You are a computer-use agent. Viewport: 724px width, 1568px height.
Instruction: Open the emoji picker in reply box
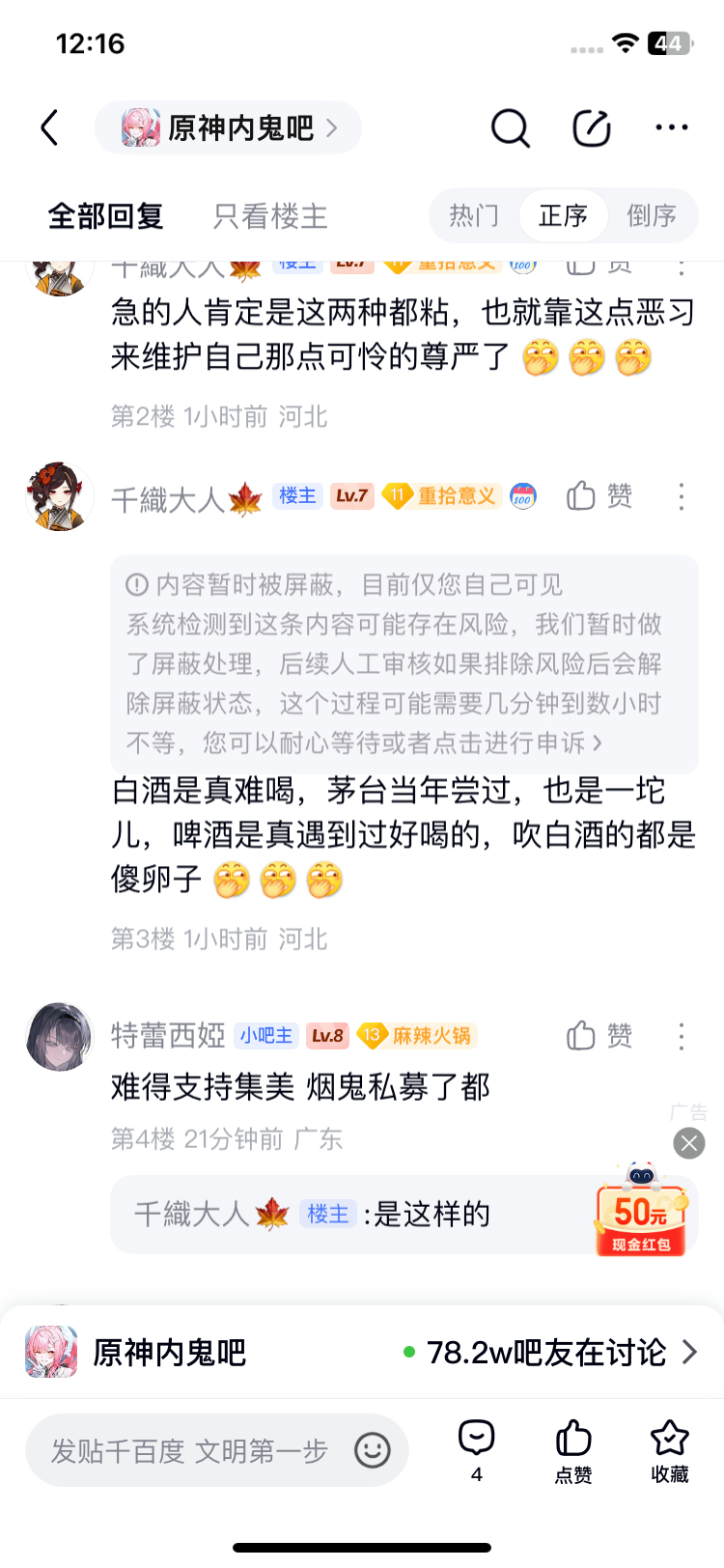click(373, 1450)
